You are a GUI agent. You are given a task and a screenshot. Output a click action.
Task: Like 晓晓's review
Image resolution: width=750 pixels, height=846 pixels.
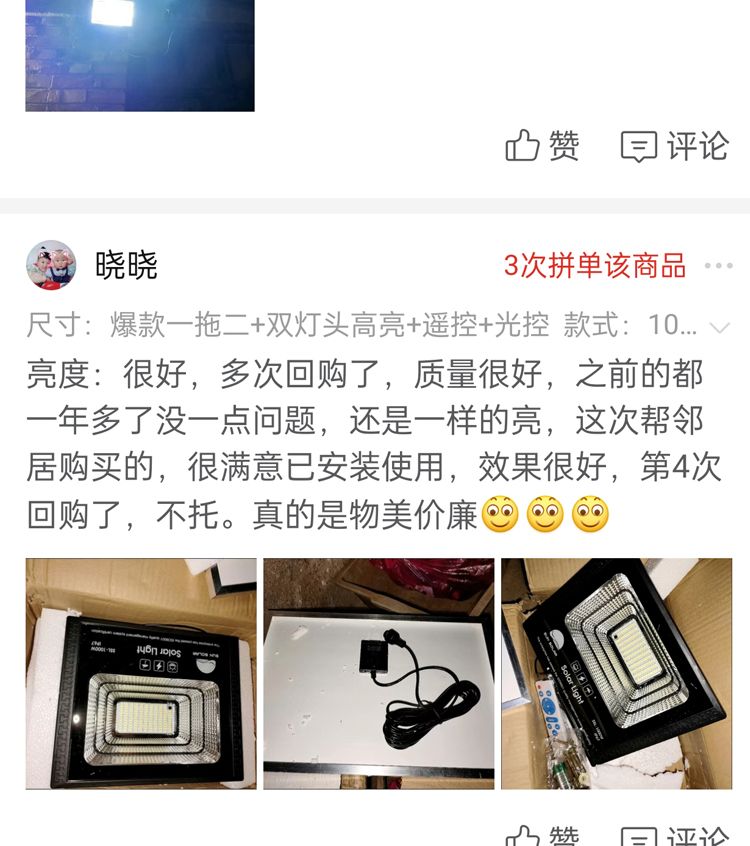pos(542,835)
